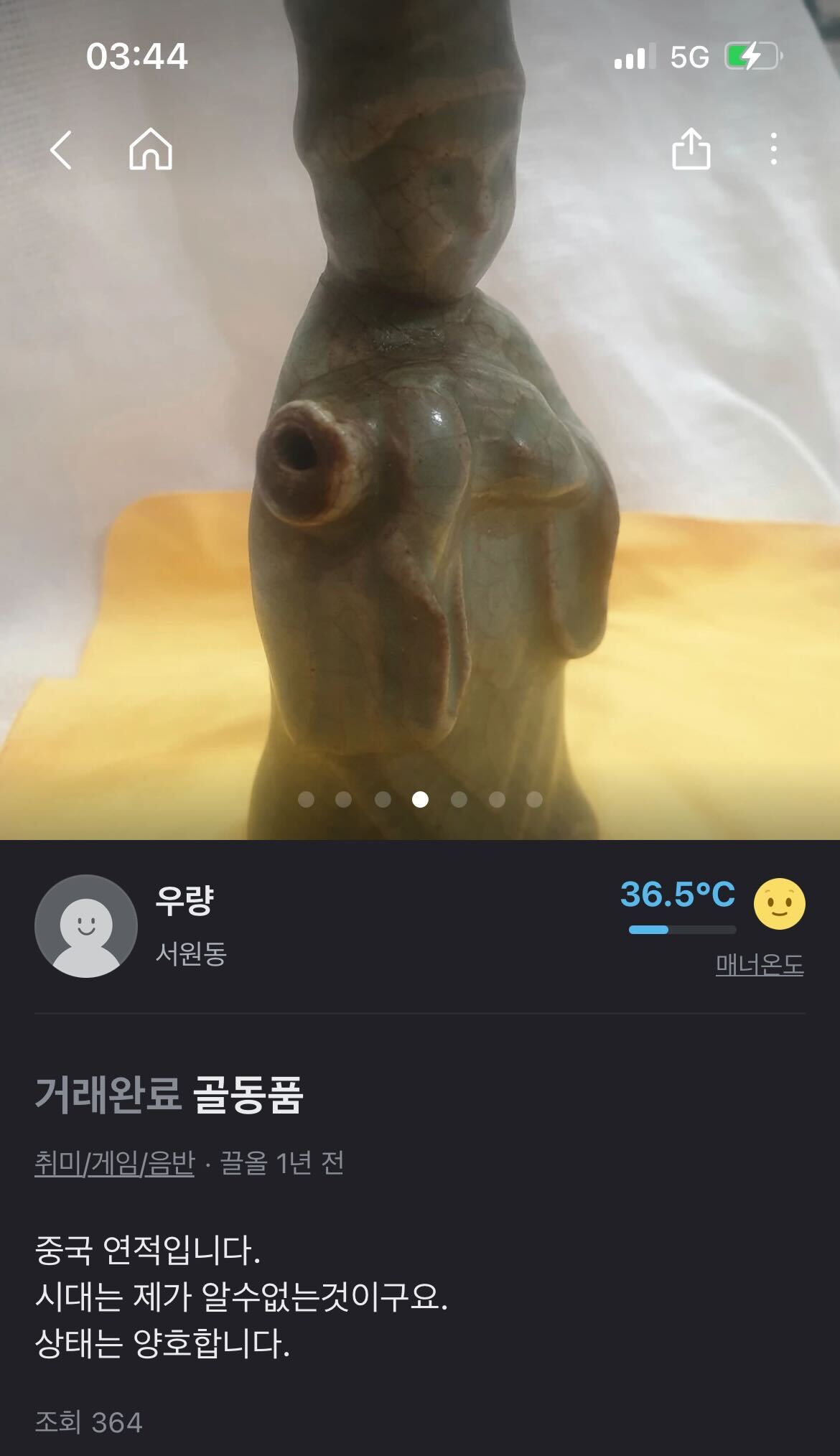
Task: Return to the home feed
Action: pyautogui.click(x=151, y=150)
